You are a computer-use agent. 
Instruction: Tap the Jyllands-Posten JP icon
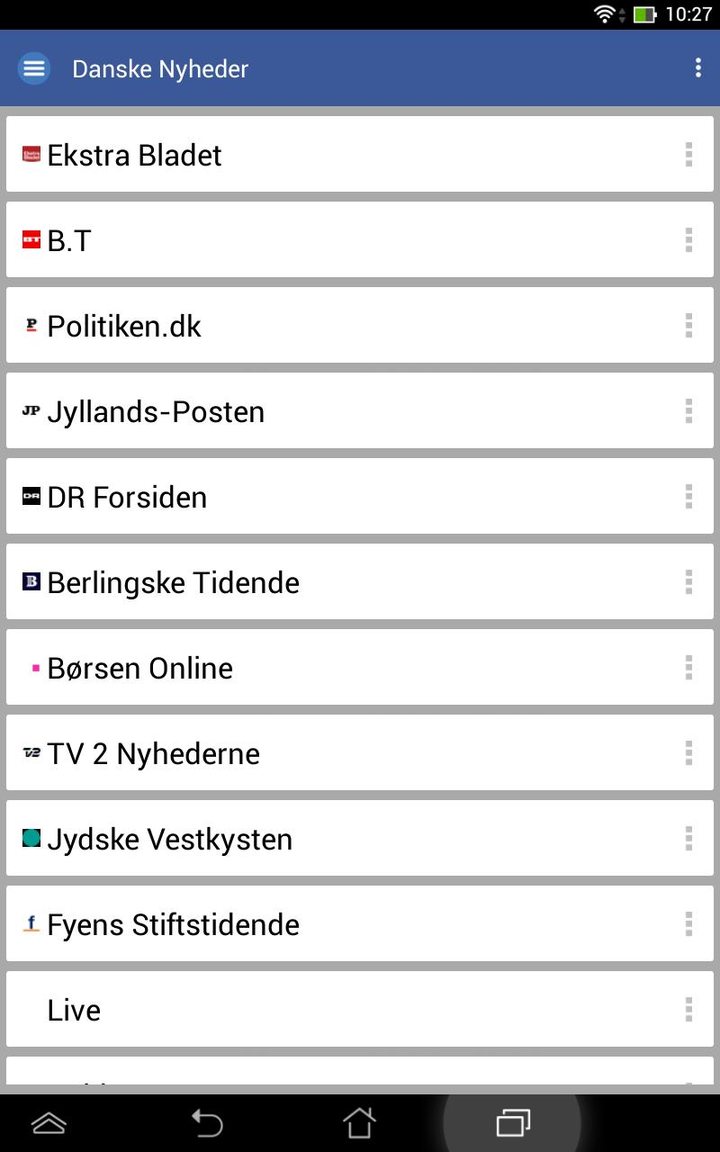pyautogui.click(x=30, y=411)
